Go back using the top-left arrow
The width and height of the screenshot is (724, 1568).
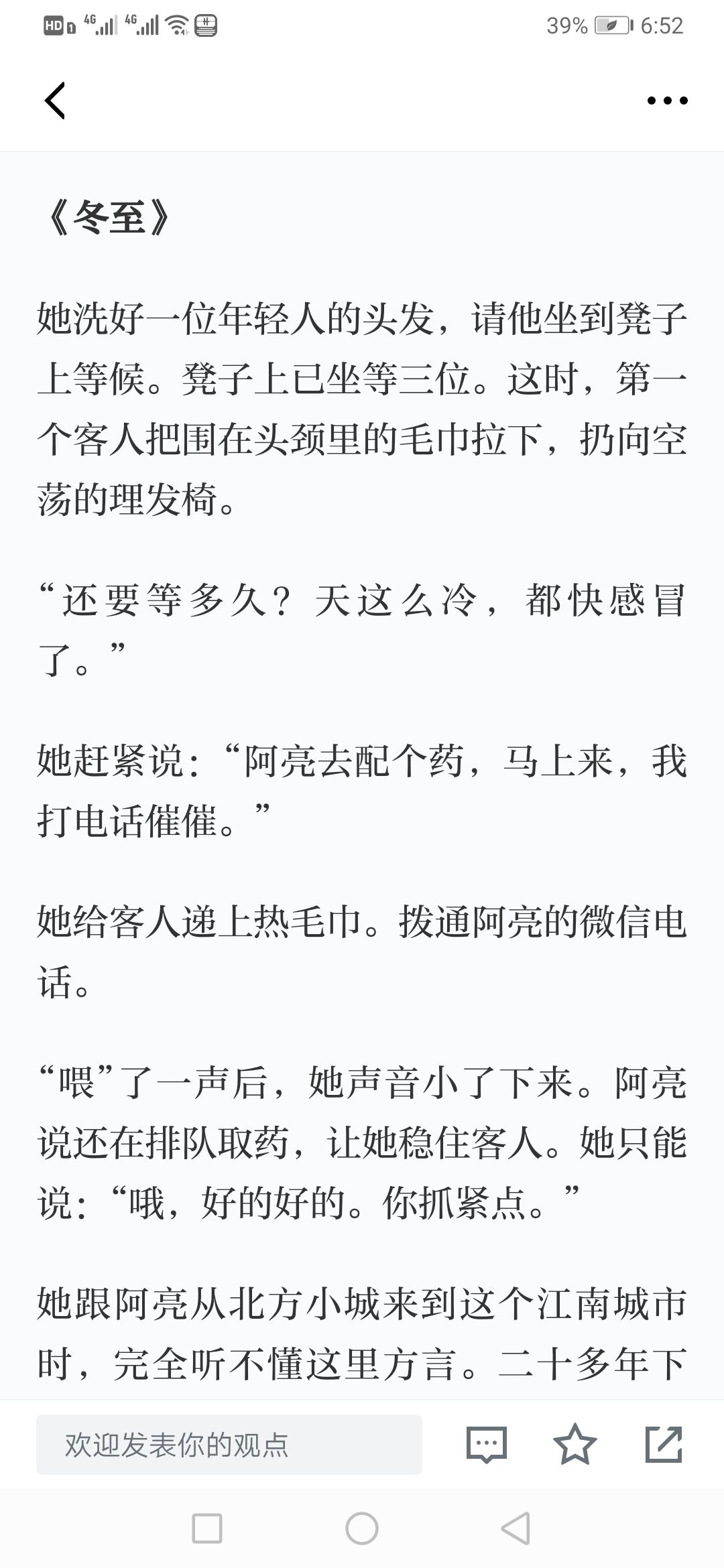[x=55, y=101]
